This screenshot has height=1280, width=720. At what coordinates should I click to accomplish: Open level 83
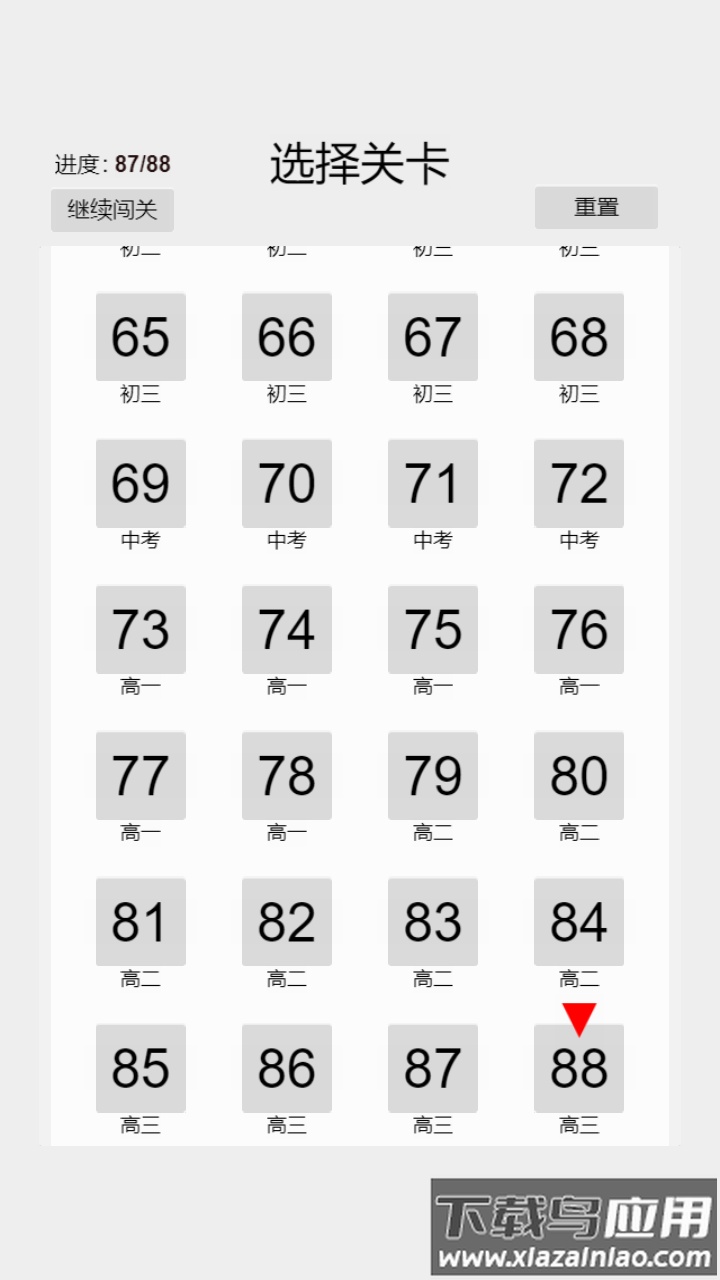(x=432, y=921)
